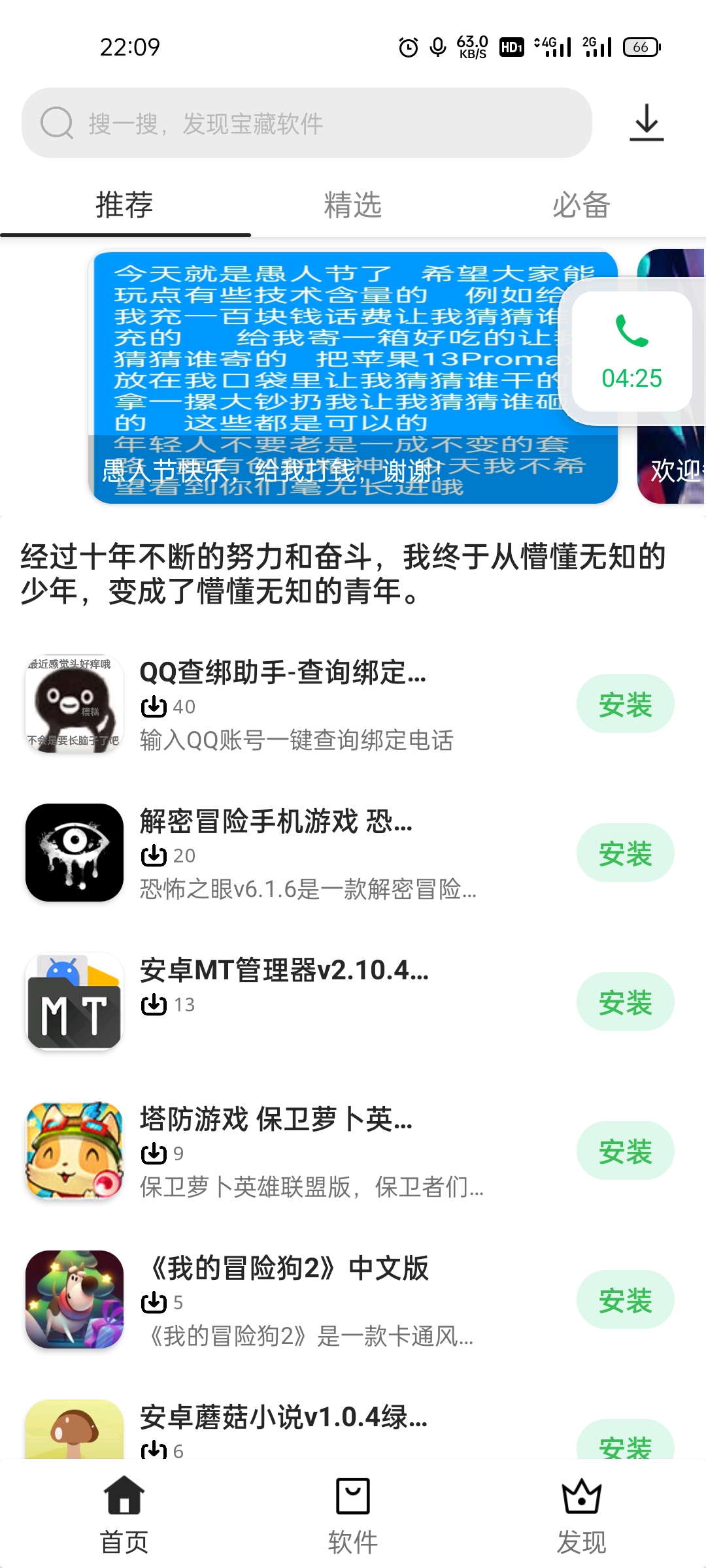This screenshot has height=1568, width=706.
Task: Open the 安卓MT管理器 MT icon
Action: (74, 1001)
